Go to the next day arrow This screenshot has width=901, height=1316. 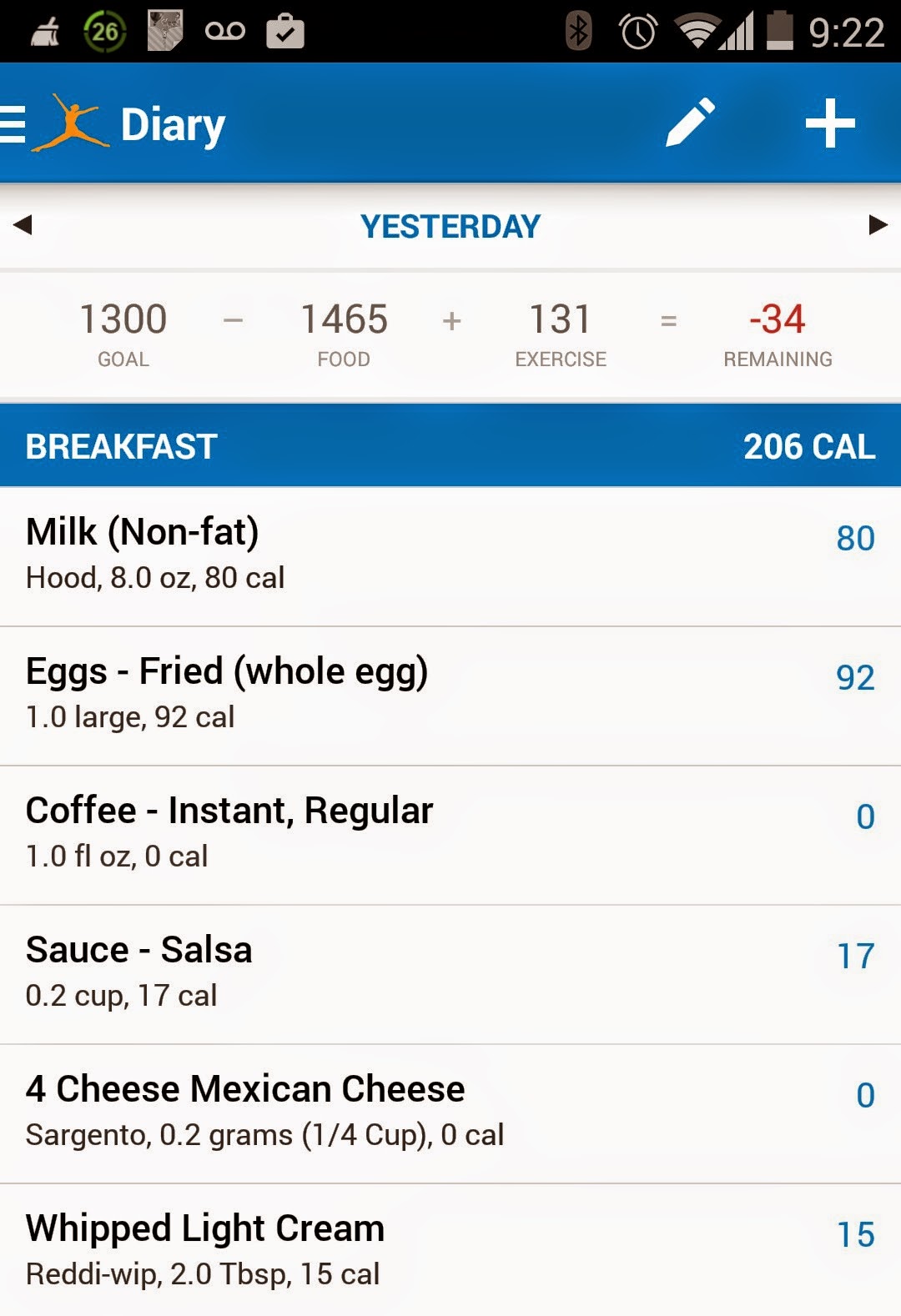(x=878, y=224)
